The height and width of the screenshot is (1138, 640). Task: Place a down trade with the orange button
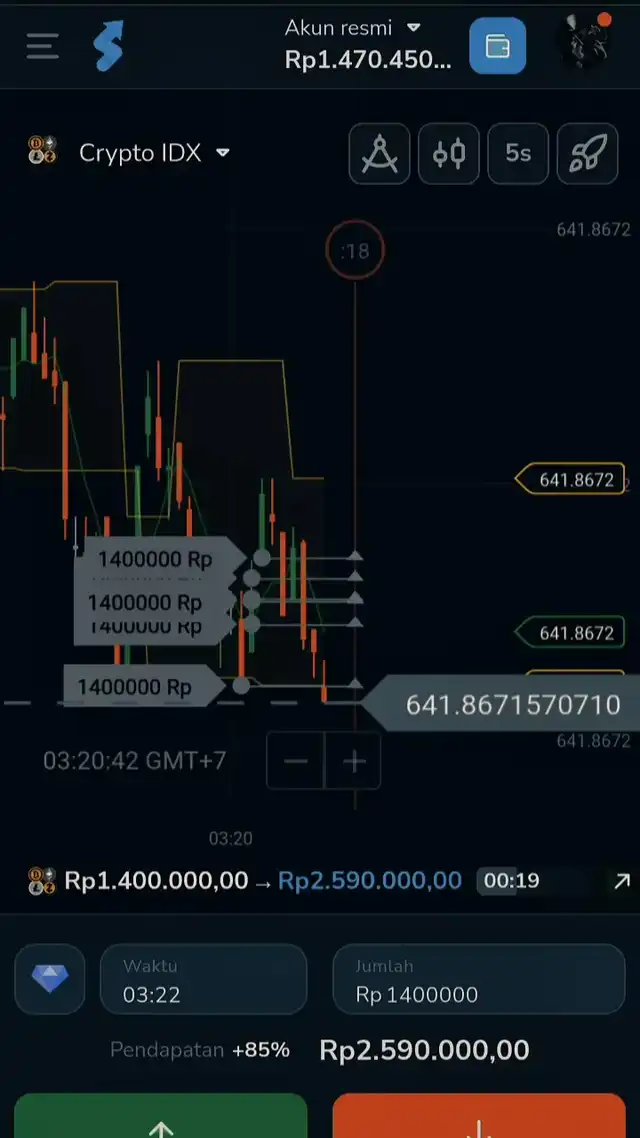(x=479, y=1118)
